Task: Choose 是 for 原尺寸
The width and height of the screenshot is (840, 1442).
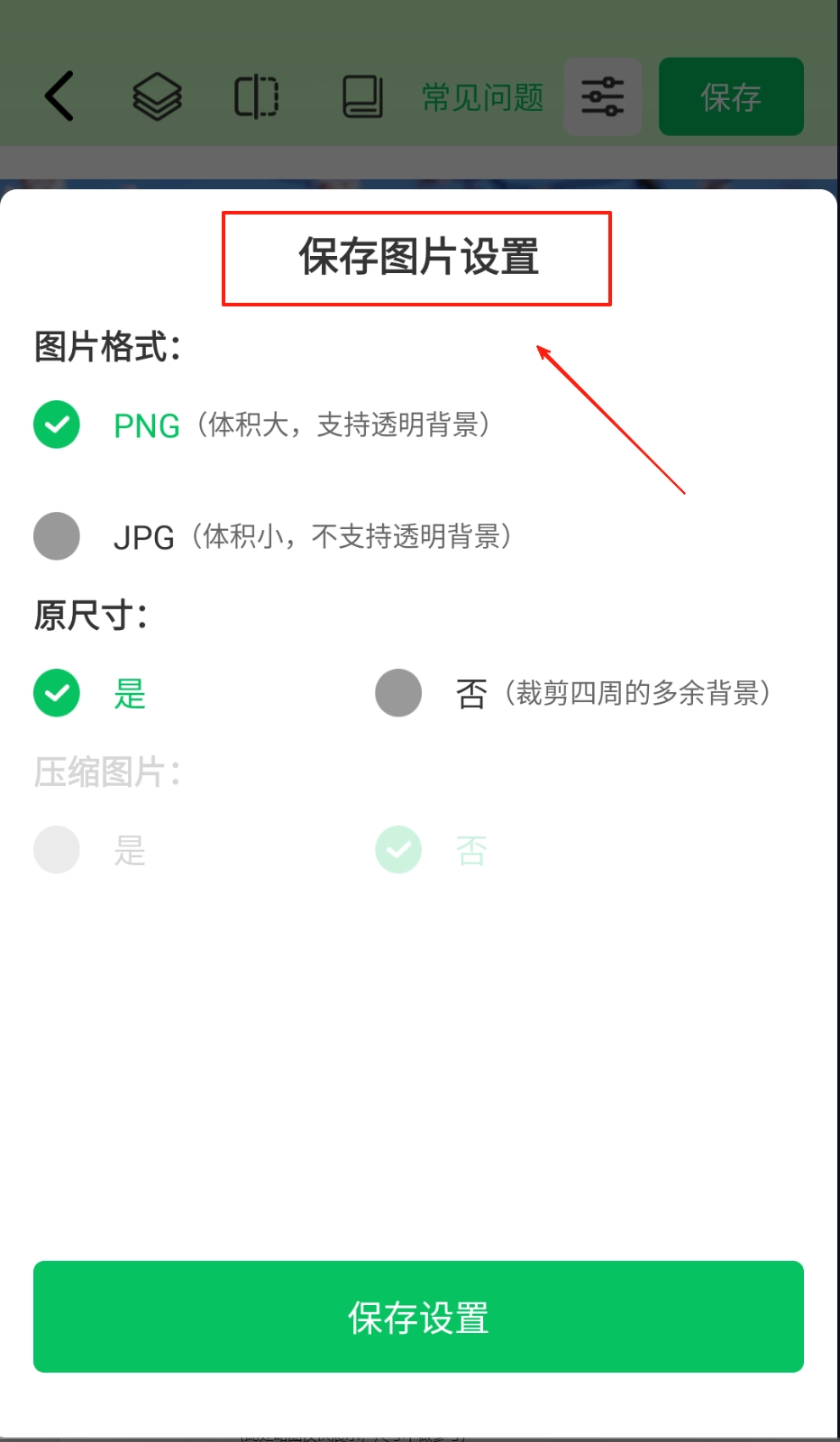Action: pyautogui.click(x=57, y=693)
